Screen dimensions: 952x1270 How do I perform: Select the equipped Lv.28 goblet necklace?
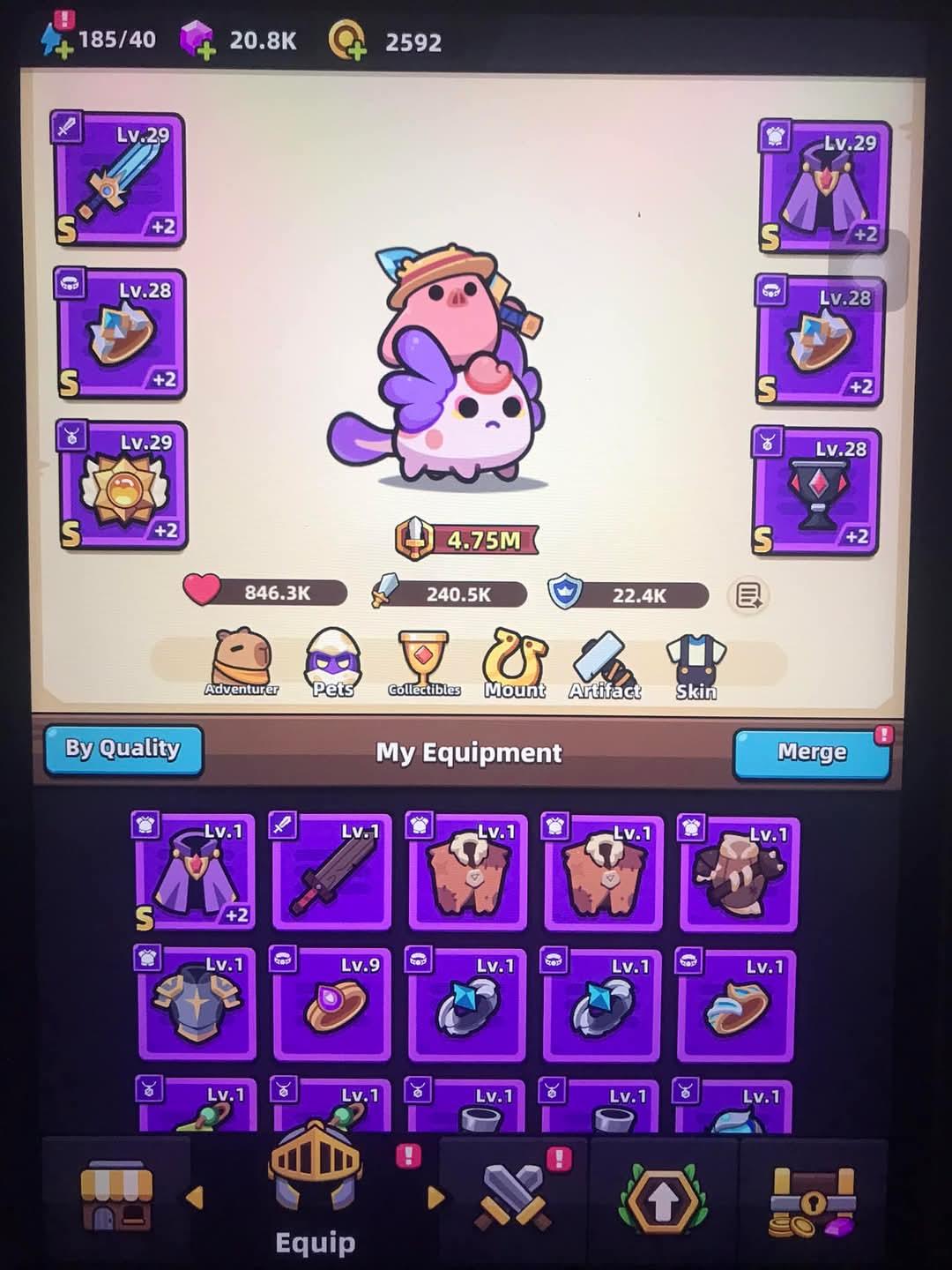pos(816,491)
